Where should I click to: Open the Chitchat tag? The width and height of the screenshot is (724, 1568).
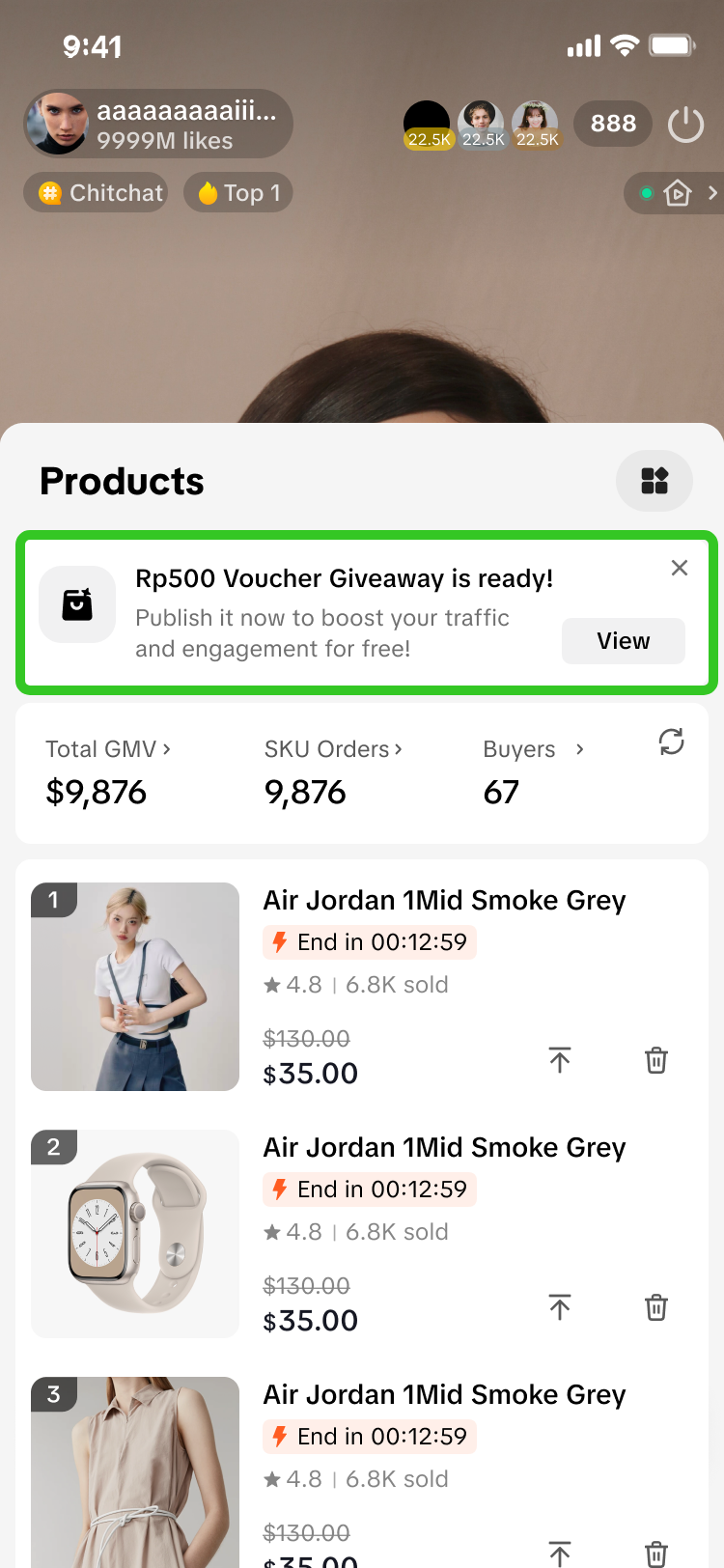(x=97, y=193)
